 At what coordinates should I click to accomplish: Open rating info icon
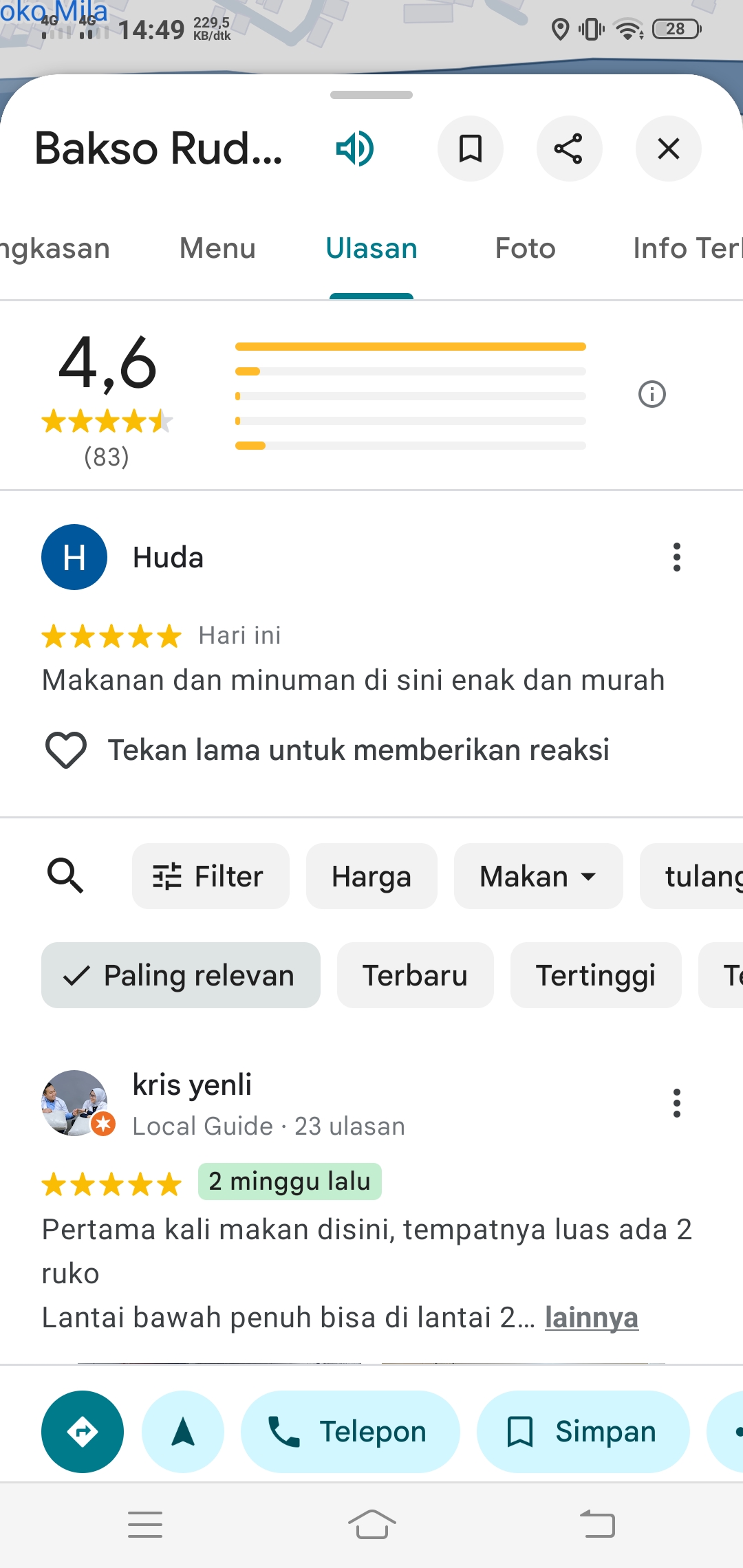click(652, 395)
